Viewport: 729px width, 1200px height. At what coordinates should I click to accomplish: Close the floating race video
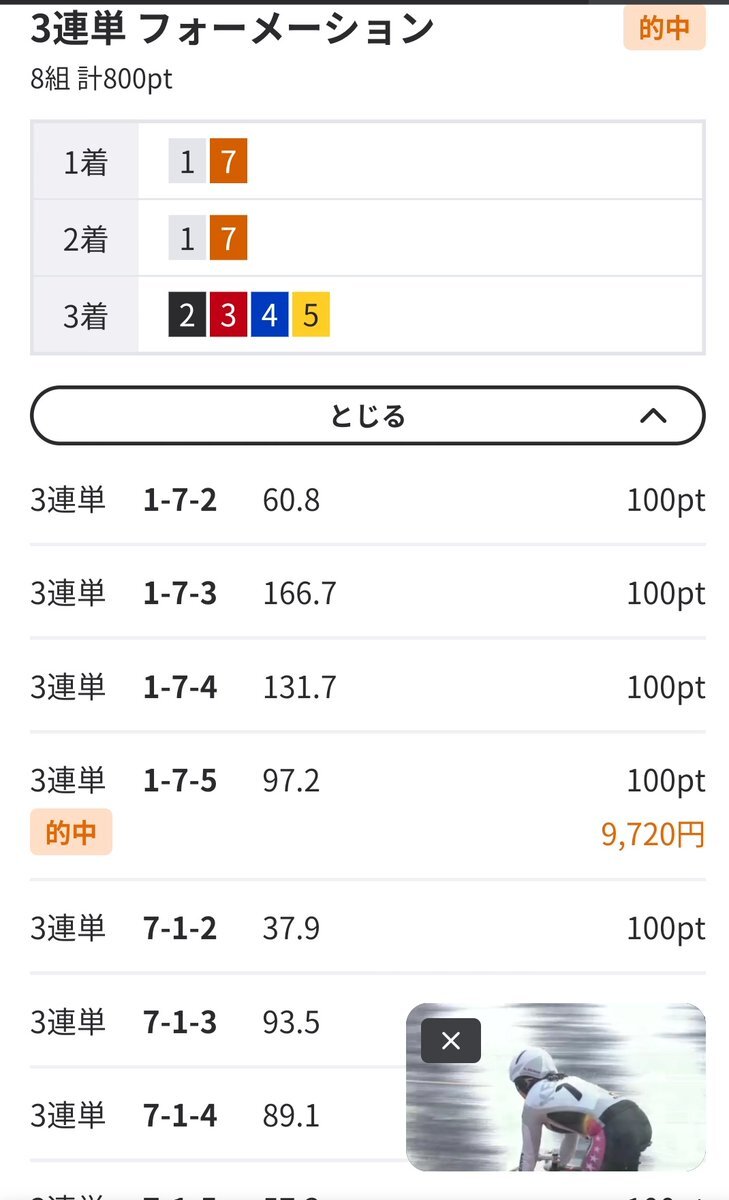coord(450,1041)
